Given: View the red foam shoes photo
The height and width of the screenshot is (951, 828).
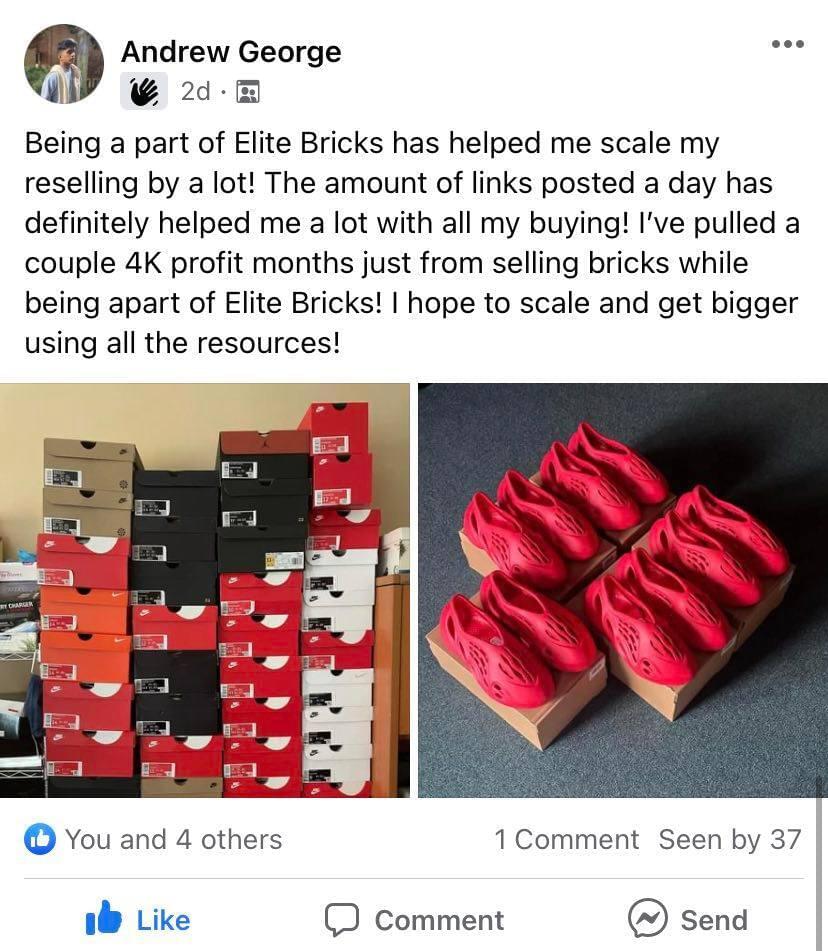Looking at the screenshot, I should (x=622, y=590).
